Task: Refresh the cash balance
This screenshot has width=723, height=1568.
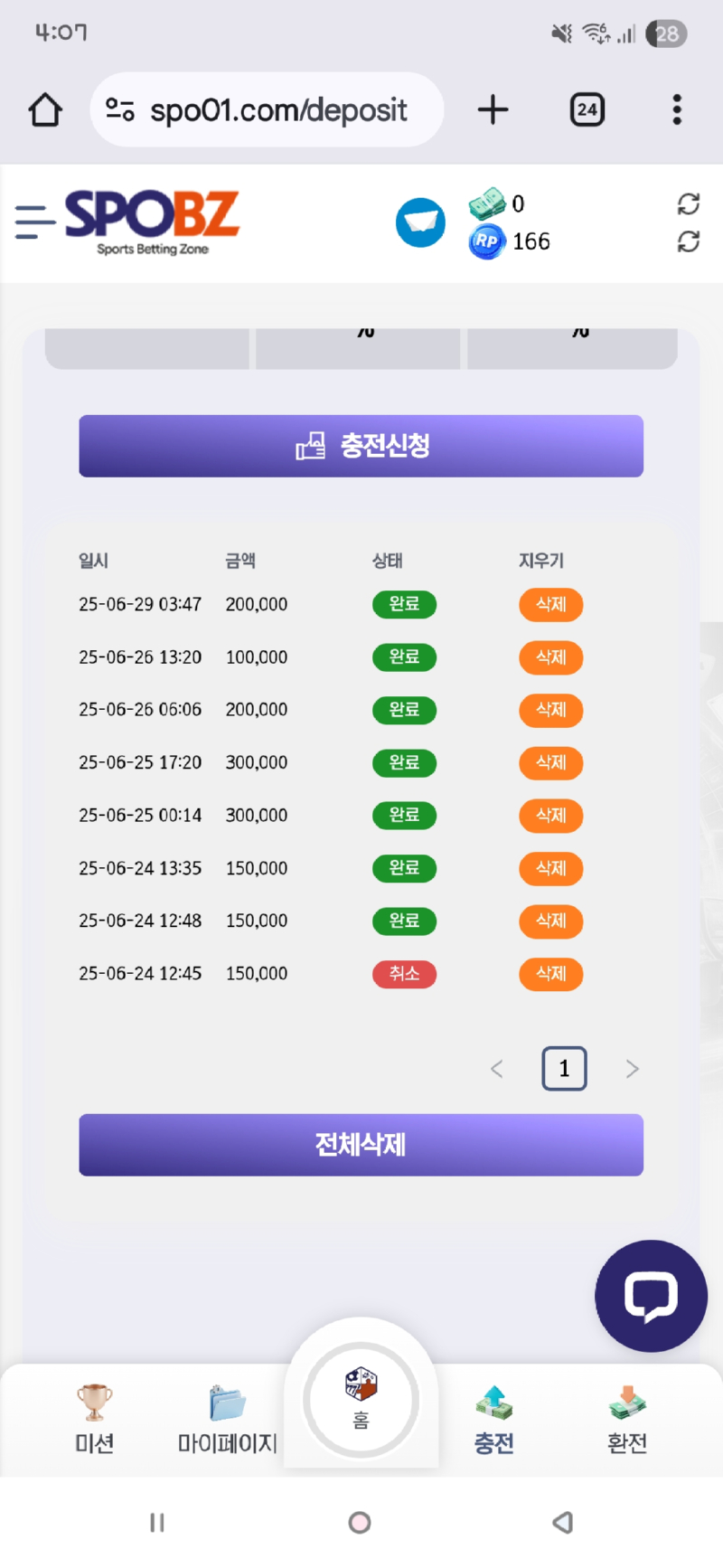Action: (688, 204)
